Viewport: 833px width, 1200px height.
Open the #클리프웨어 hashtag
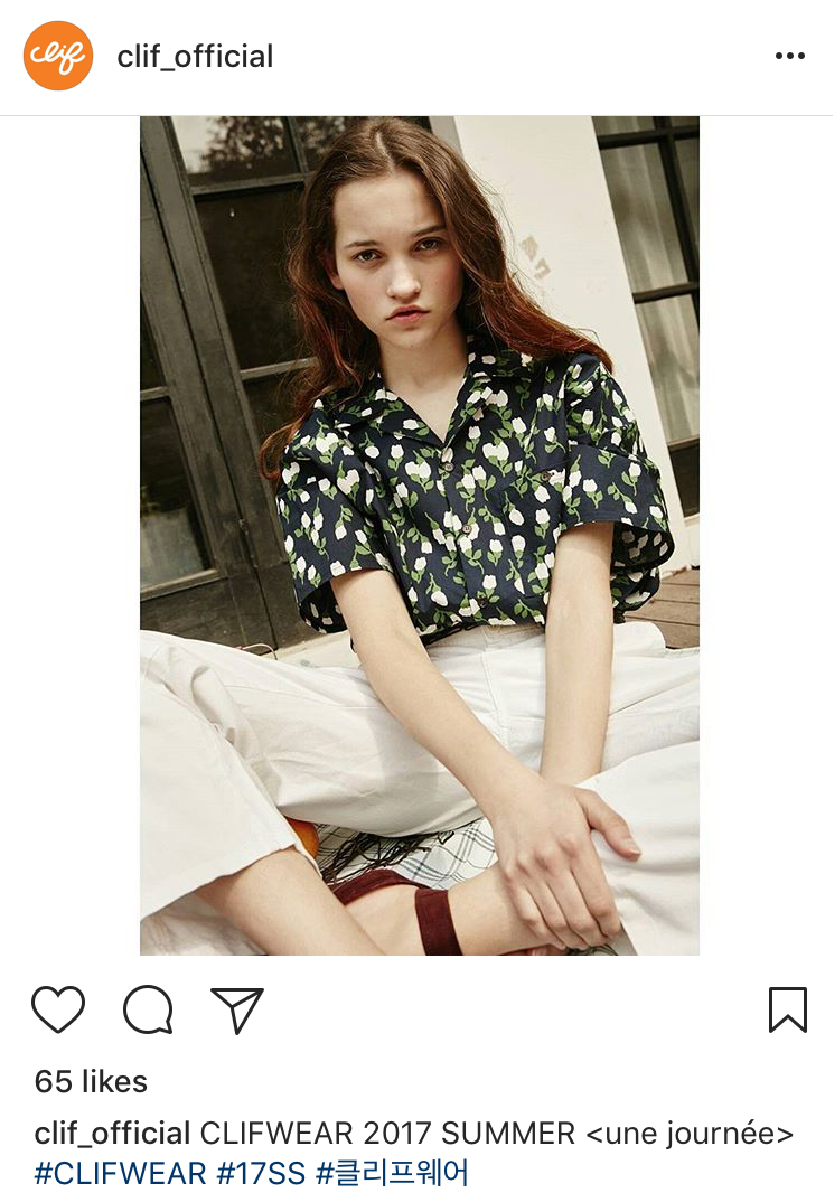(x=392, y=1172)
